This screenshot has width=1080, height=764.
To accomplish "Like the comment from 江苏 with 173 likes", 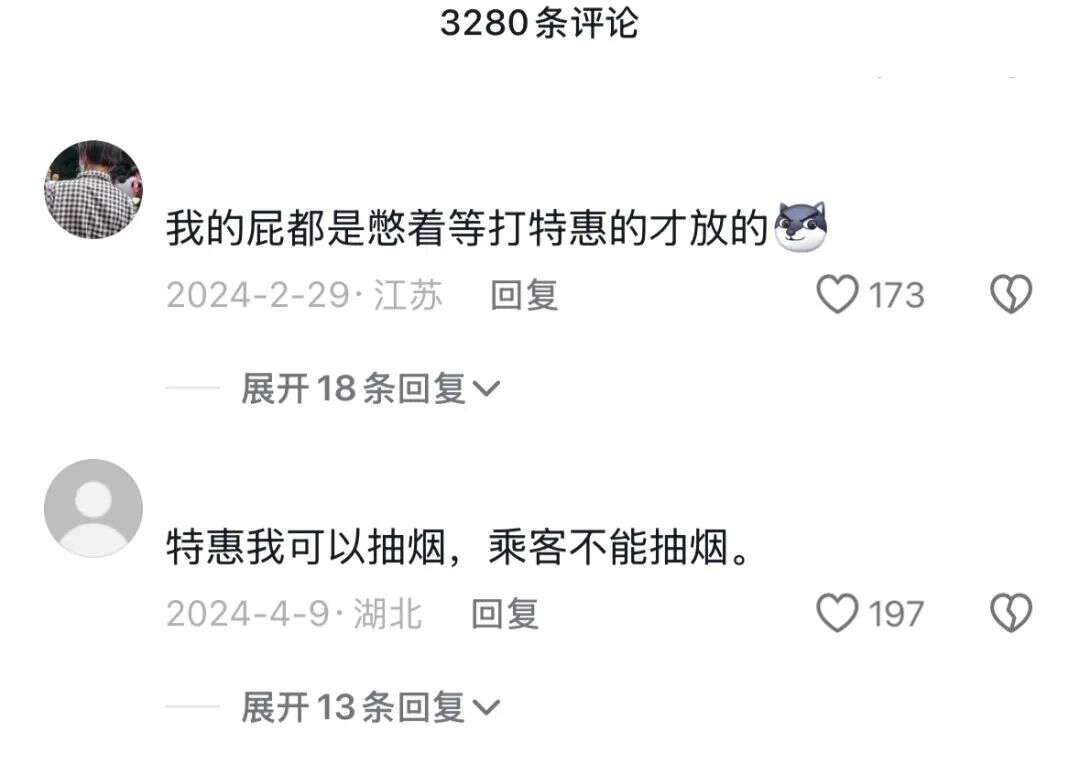I will coord(838,295).
